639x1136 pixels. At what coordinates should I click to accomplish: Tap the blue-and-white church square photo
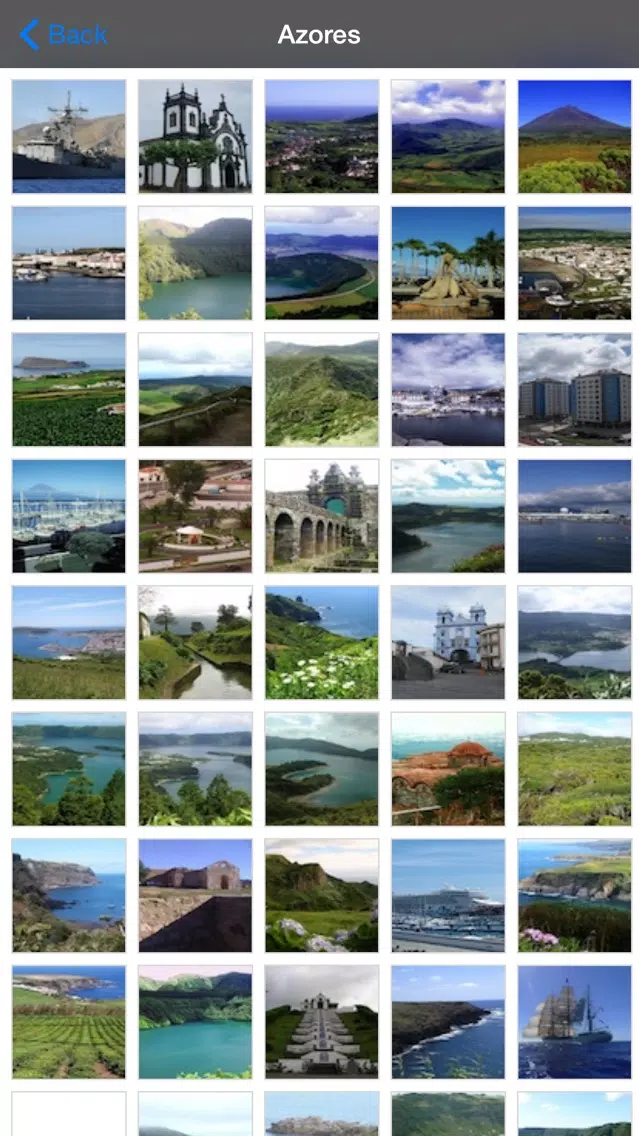coord(448,642)
